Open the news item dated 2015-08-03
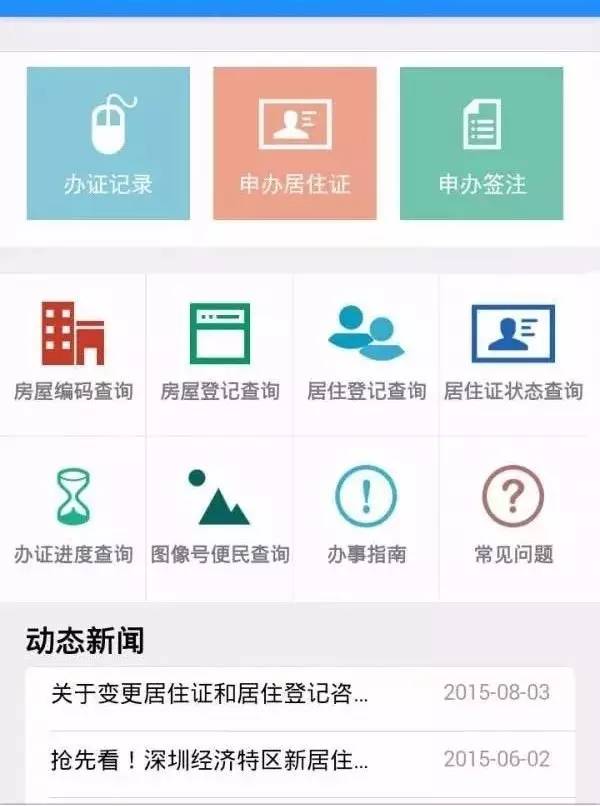This screenshot has width=600, height=806. (300, 694)
